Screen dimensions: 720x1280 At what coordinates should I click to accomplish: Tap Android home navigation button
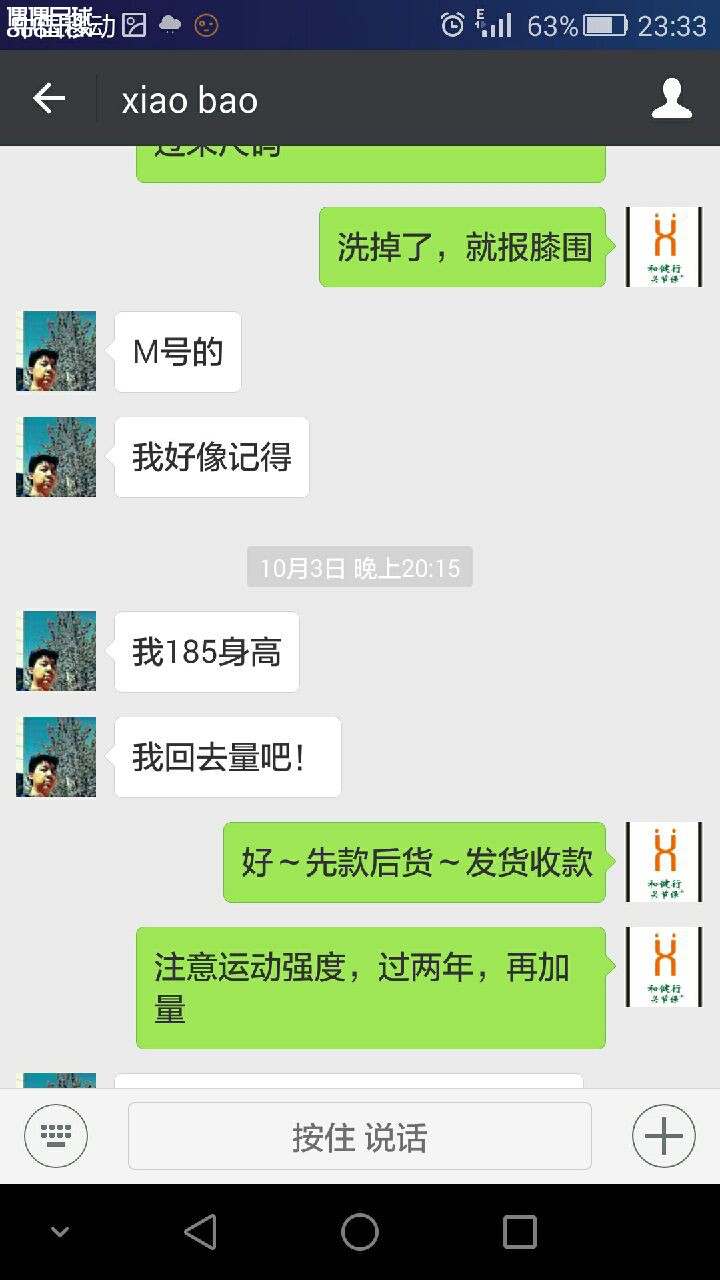[x=360, y=1232]
